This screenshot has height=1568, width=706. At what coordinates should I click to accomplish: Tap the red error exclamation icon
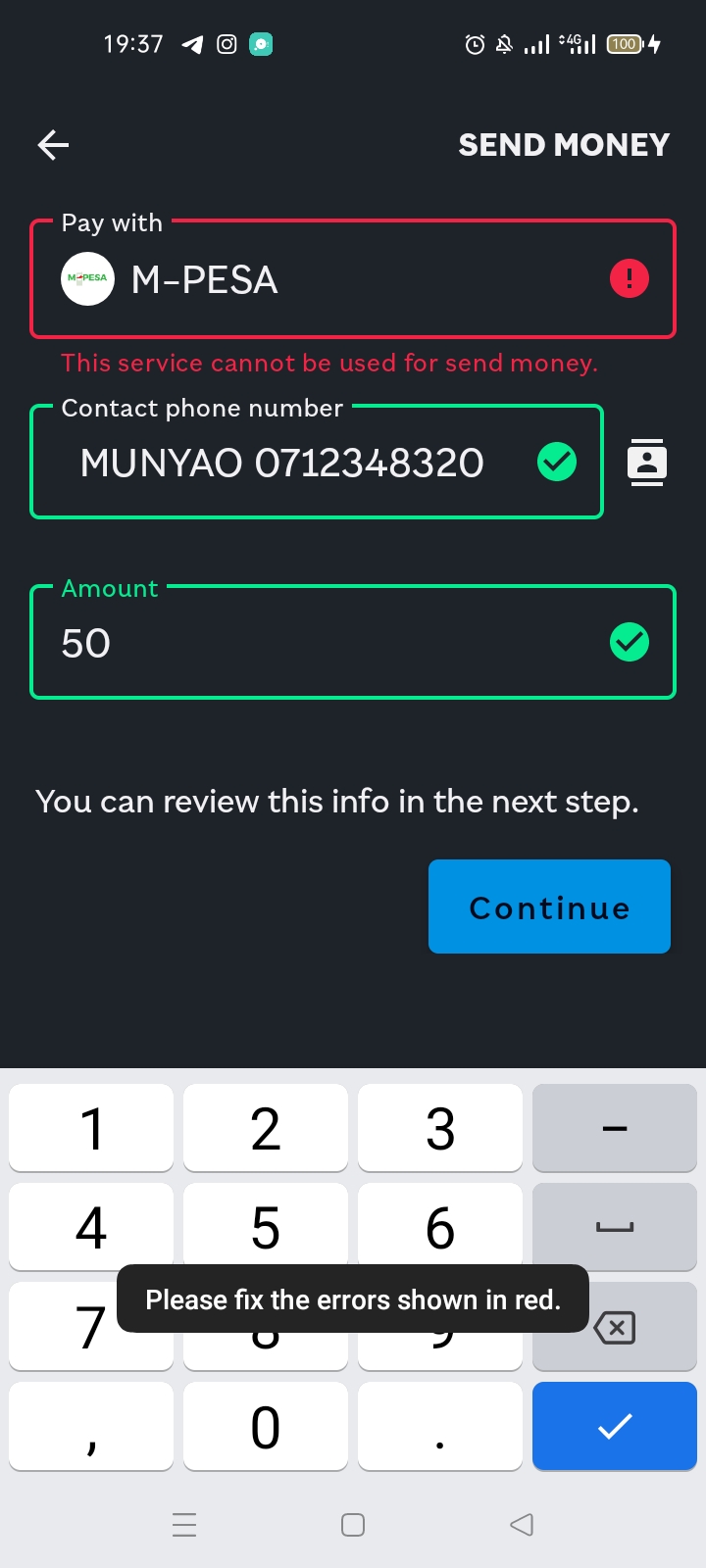[629, 278]
